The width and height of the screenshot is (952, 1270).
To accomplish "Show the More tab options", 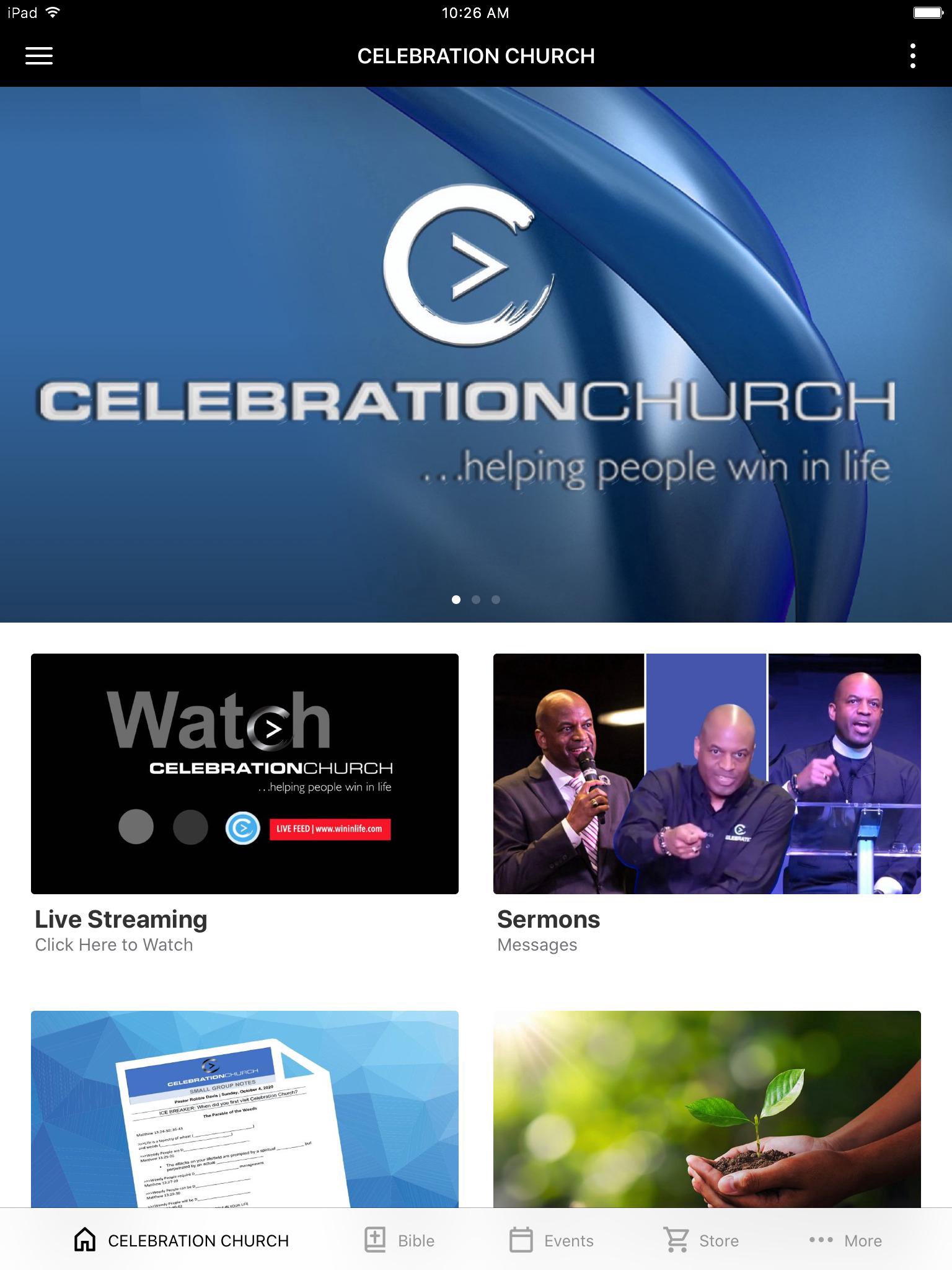I will (x=845, y=1240).
